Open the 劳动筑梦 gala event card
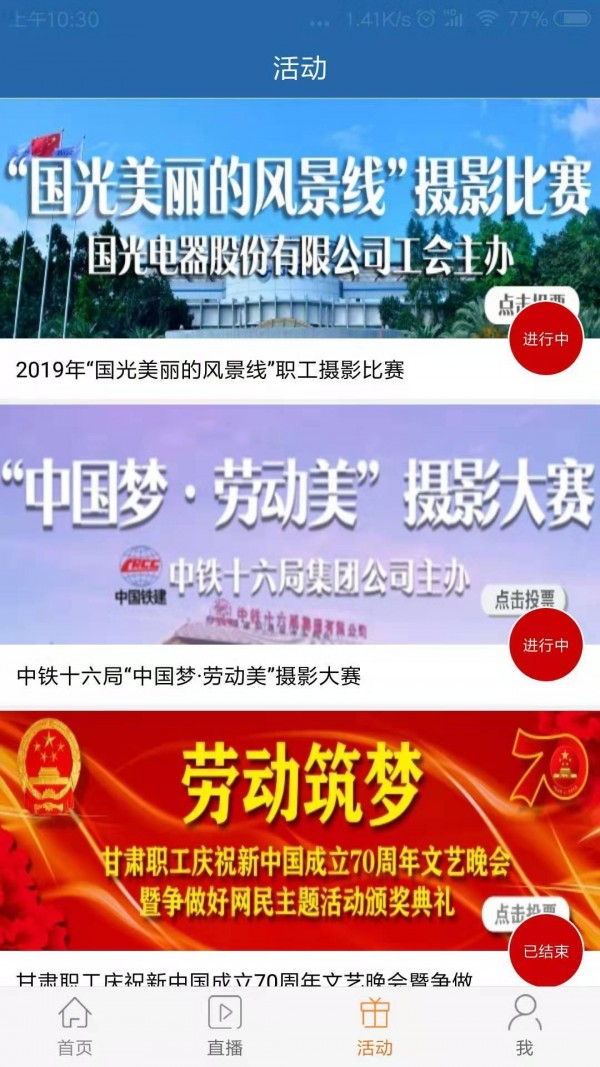600x1067 pixels. point(300,830)
